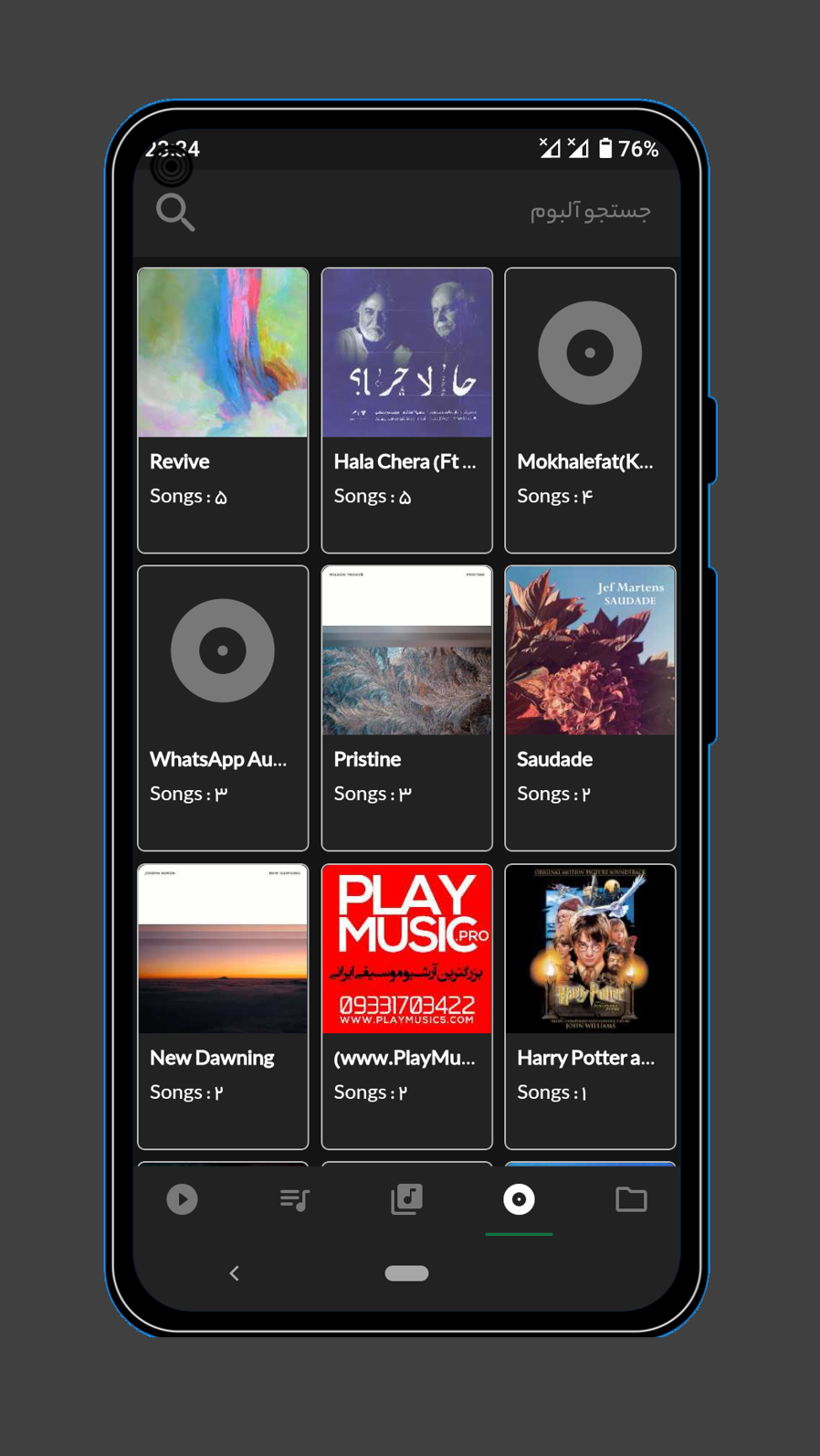Screen dimensions: 820x1456
Task: Switch to the playlist queue tab
Action: click(294, 1198)
